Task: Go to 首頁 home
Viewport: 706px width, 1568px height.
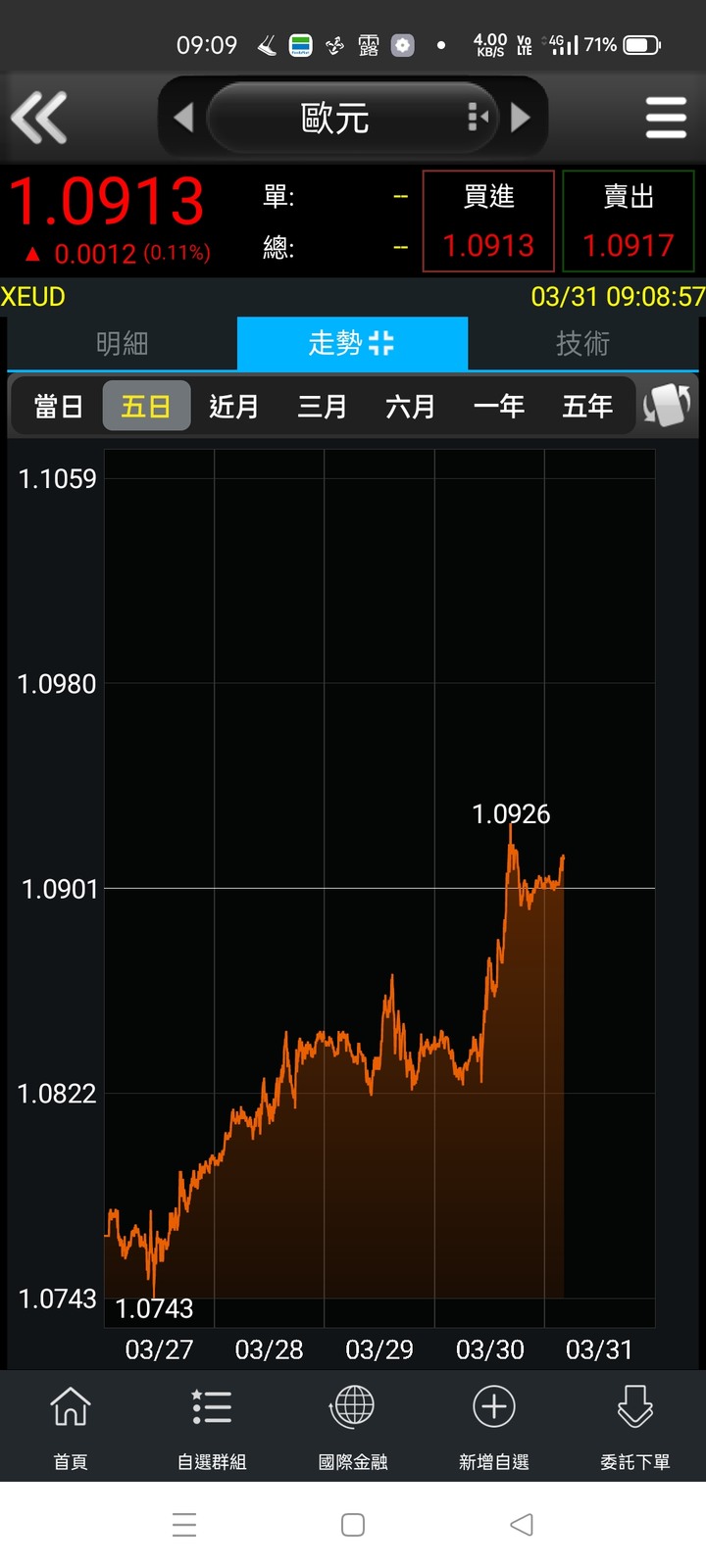Action: [71, 1427]
